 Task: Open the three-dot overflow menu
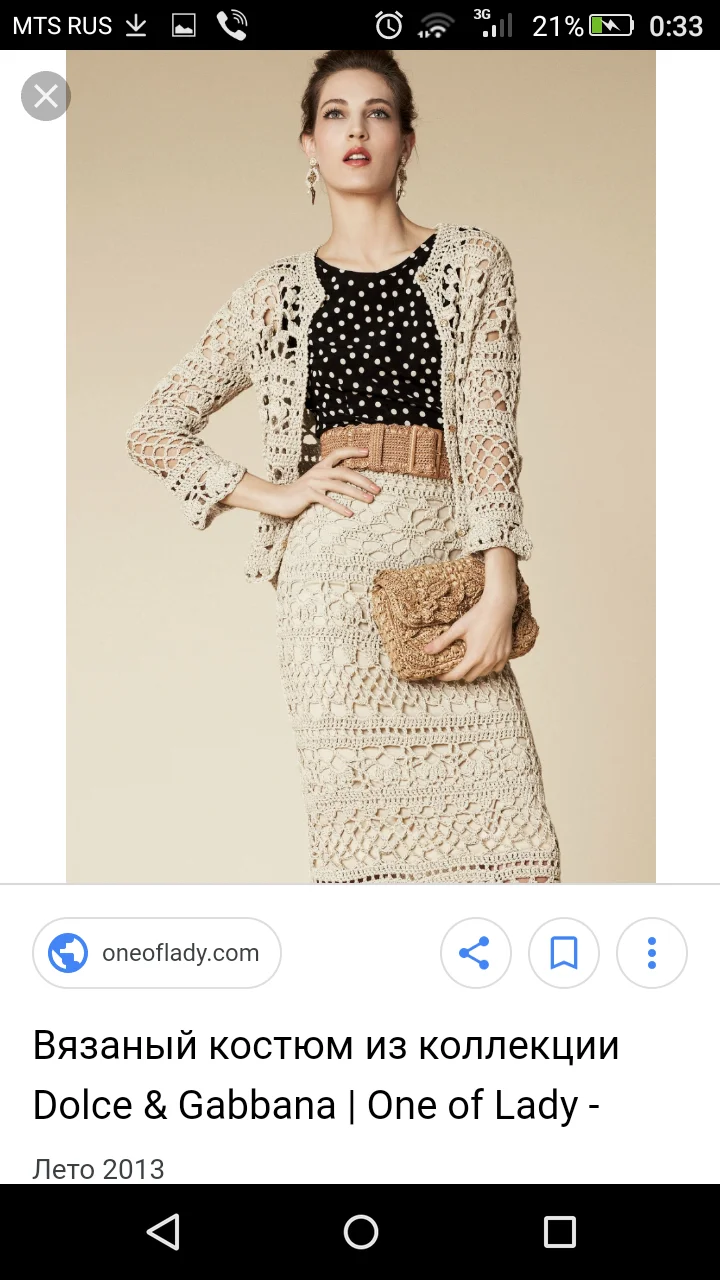point(651,953)
